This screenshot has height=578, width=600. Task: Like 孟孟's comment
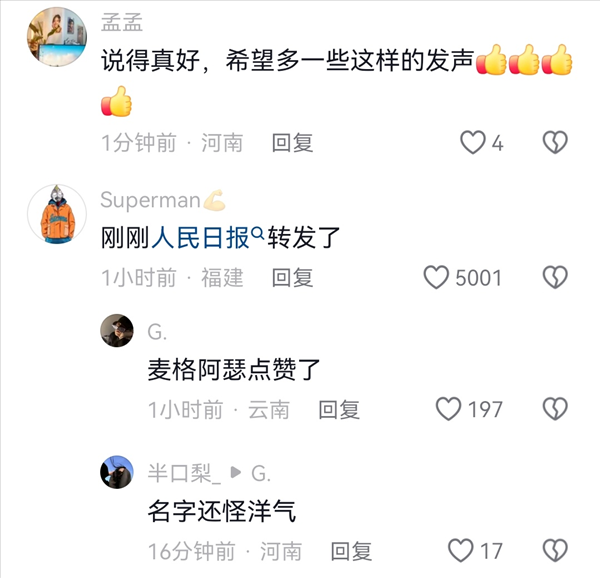coord(472,143)
